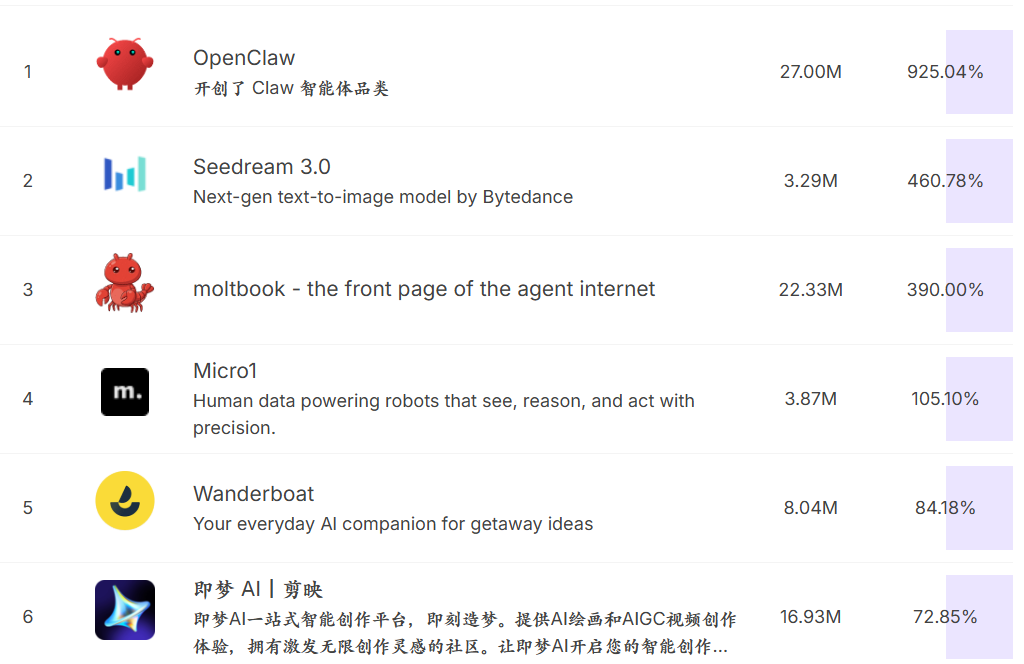Open the Wanderboat entry
The image size is (1024, 664).
[x=253, y=494]
